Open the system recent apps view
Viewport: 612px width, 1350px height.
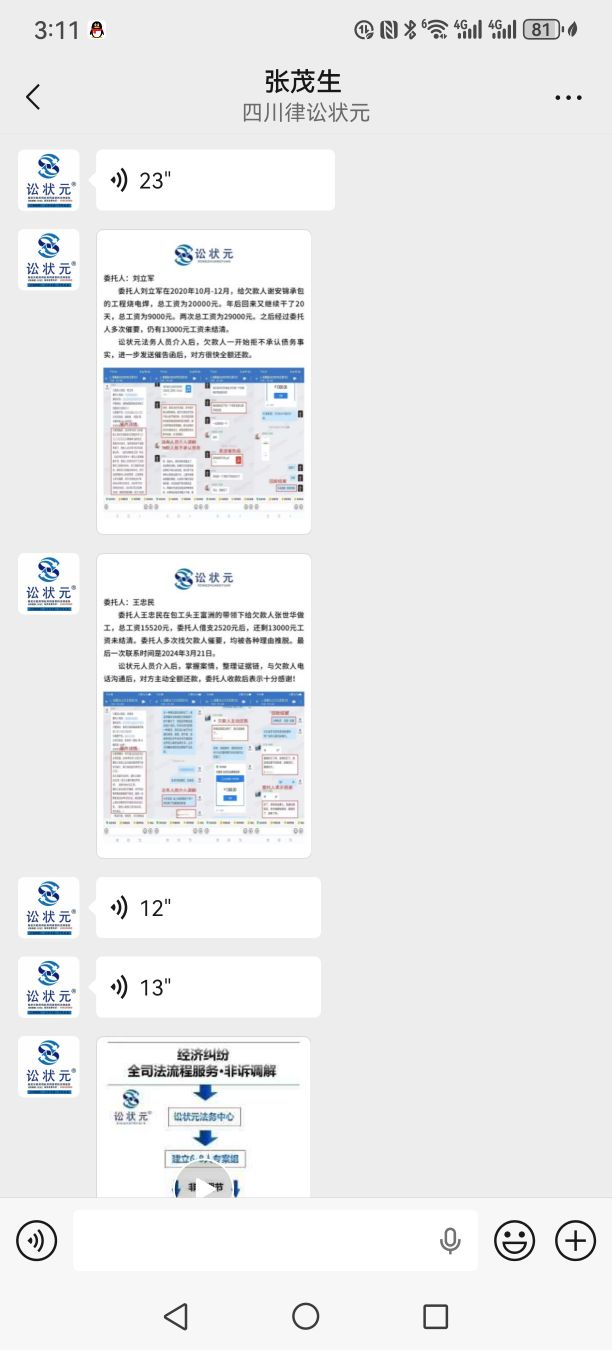[435, 1316]
